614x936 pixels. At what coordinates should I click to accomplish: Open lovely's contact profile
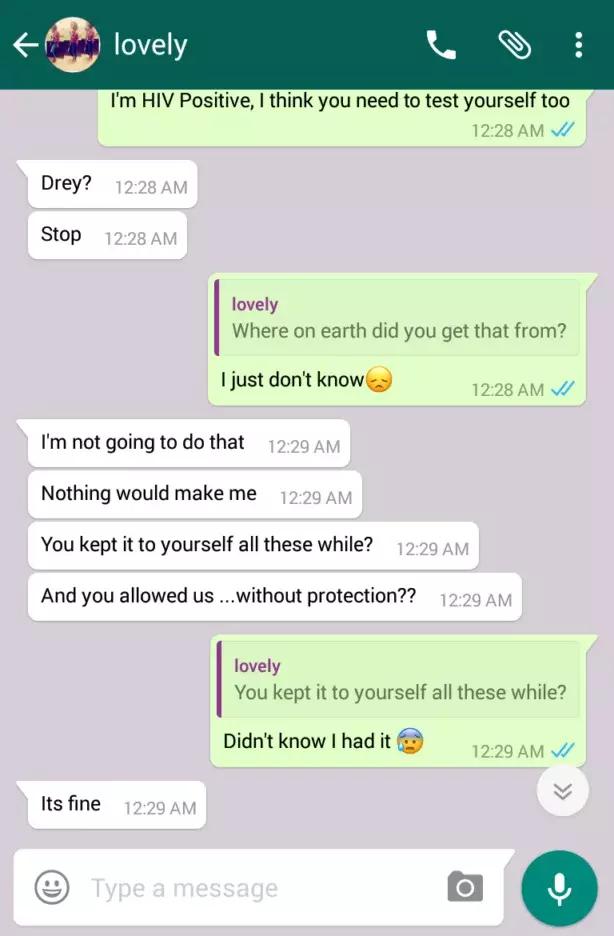[150, 45]
